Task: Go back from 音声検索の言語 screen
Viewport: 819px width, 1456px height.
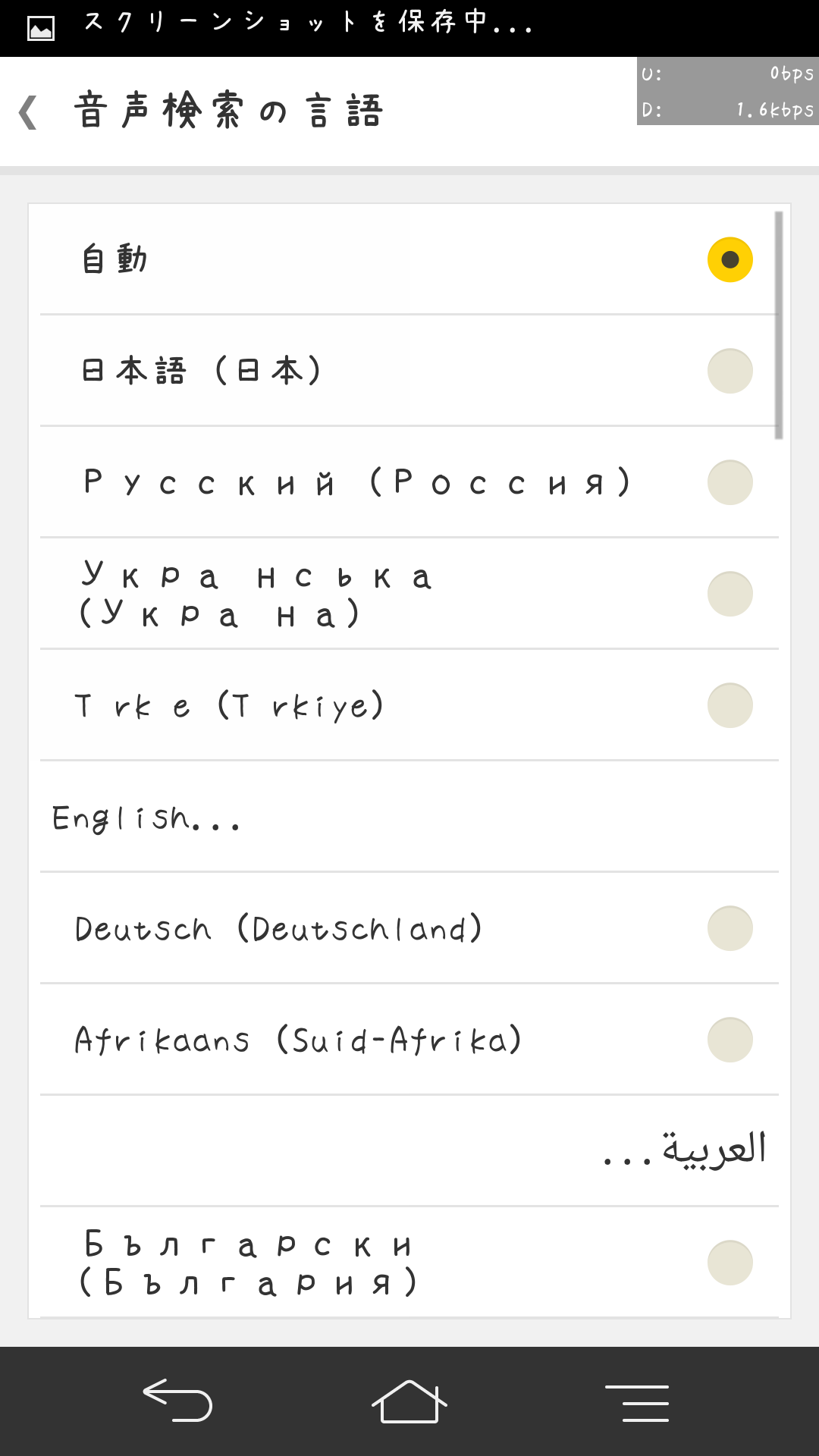Action: tap(29, 111)
